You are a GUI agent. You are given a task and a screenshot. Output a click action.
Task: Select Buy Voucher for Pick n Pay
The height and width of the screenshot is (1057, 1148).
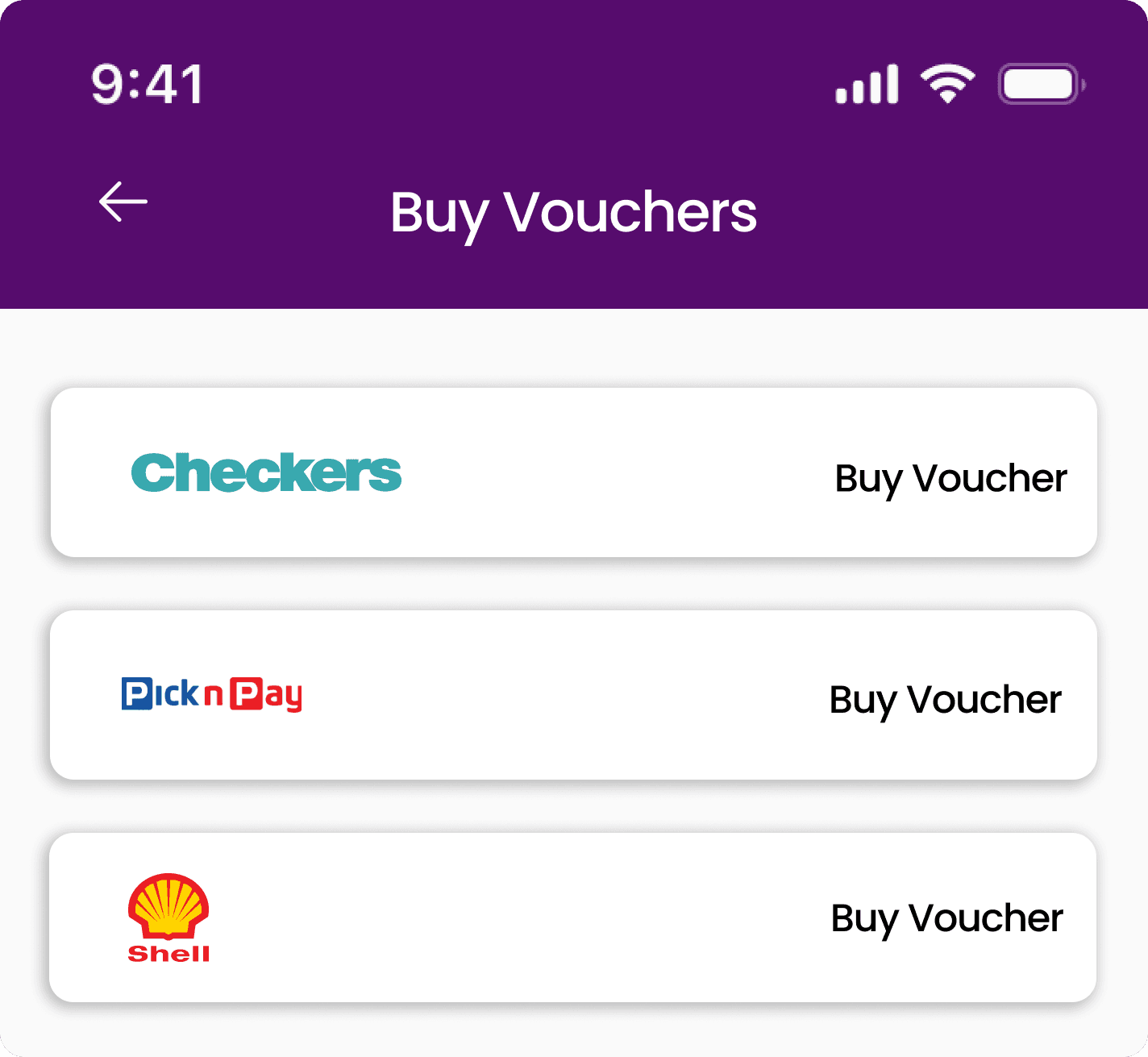click(x=945, y=700)
